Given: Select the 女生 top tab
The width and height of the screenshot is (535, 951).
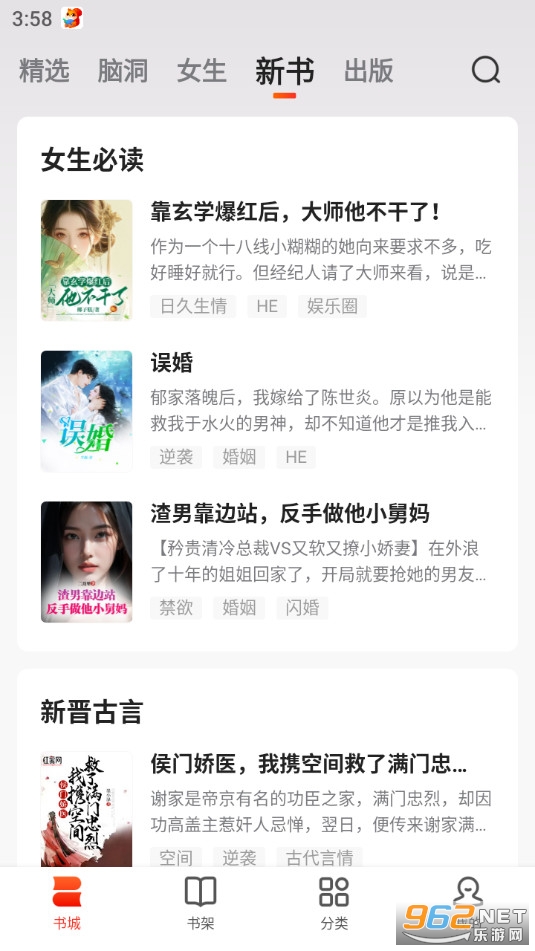Looking at the screenshot, I should (201, 70).
